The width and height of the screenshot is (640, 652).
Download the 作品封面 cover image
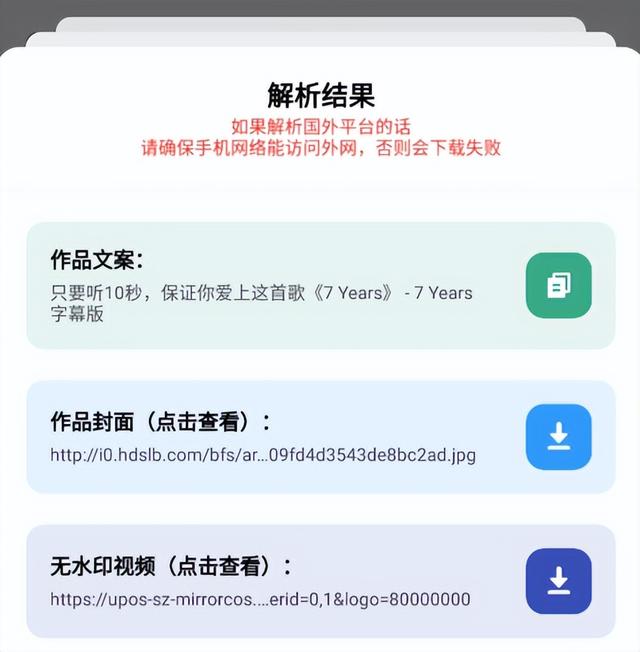[x=558, y=436]
